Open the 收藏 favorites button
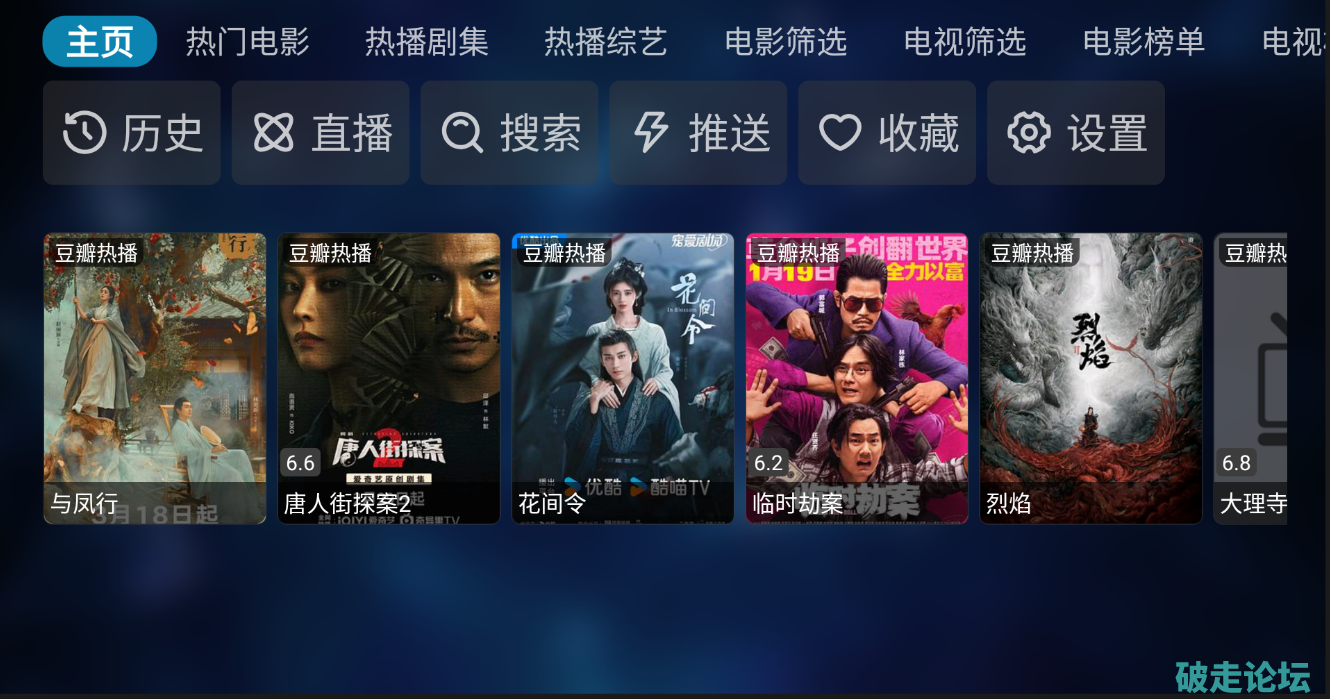The height and width of the screenshot is (699, 1330). coord(887,133)
